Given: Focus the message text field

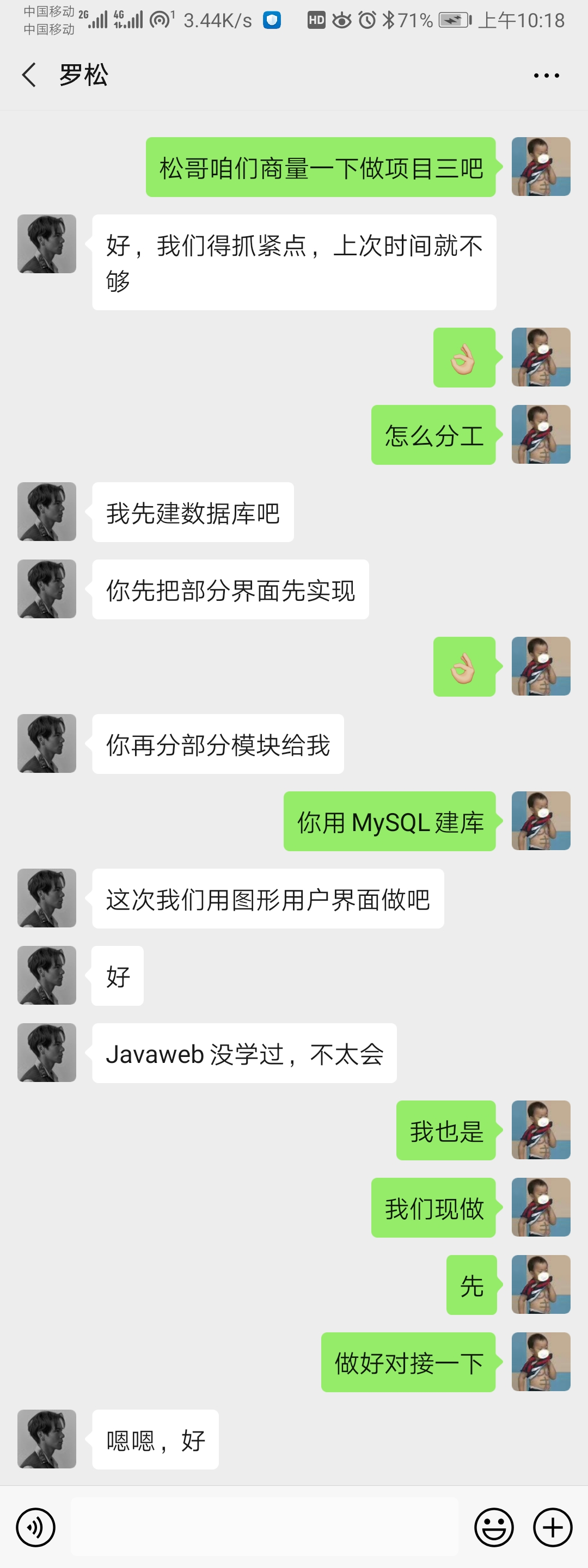Looking at the screenshot, I should [264, 1527].
